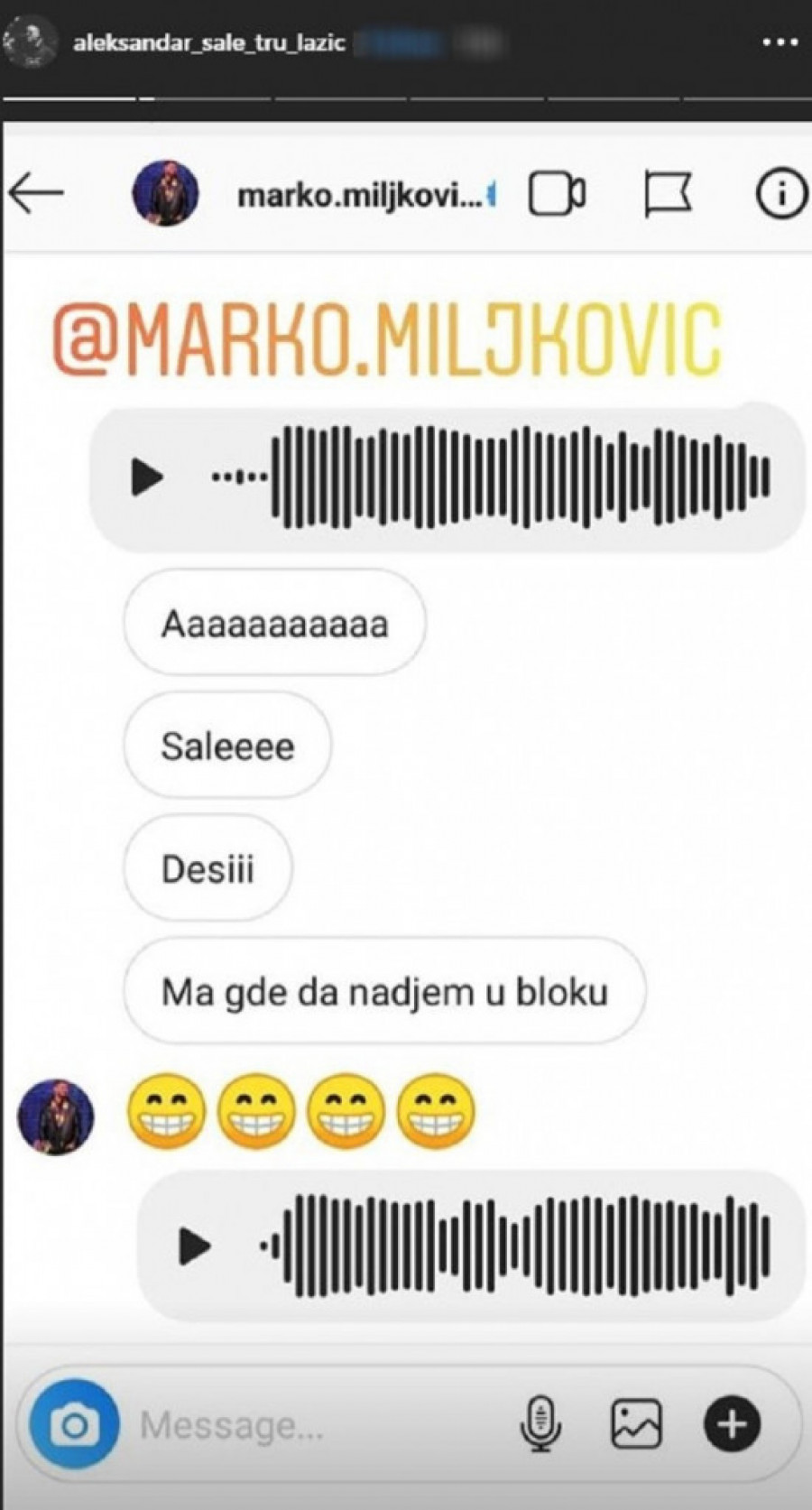Viewport: 812px width, 1510px height.
Task: Open the story options three-dot menu
Action: point(780,42)
